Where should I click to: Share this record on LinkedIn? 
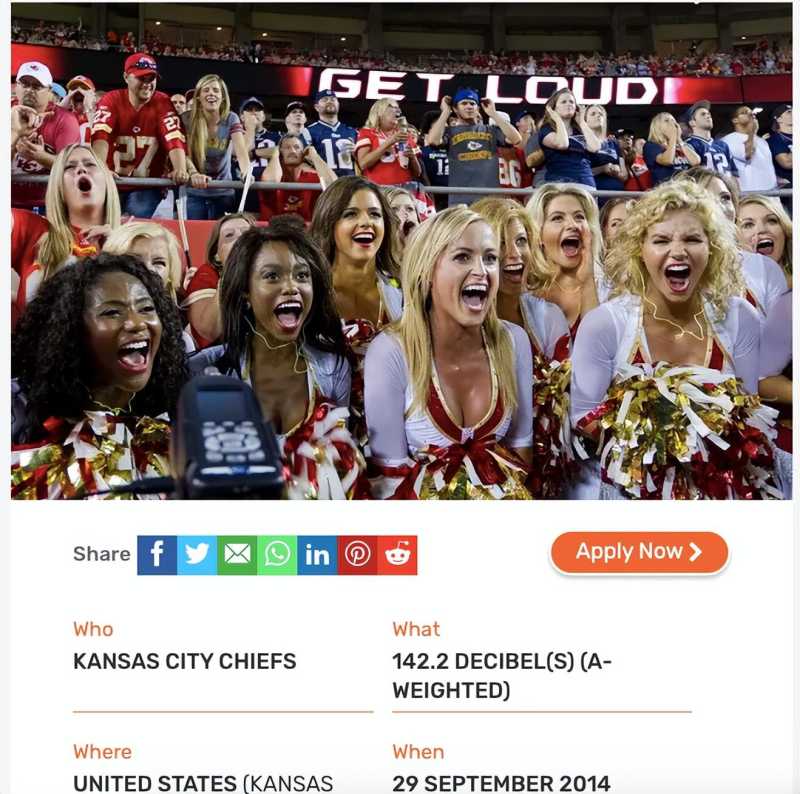[x=317, y=555]
